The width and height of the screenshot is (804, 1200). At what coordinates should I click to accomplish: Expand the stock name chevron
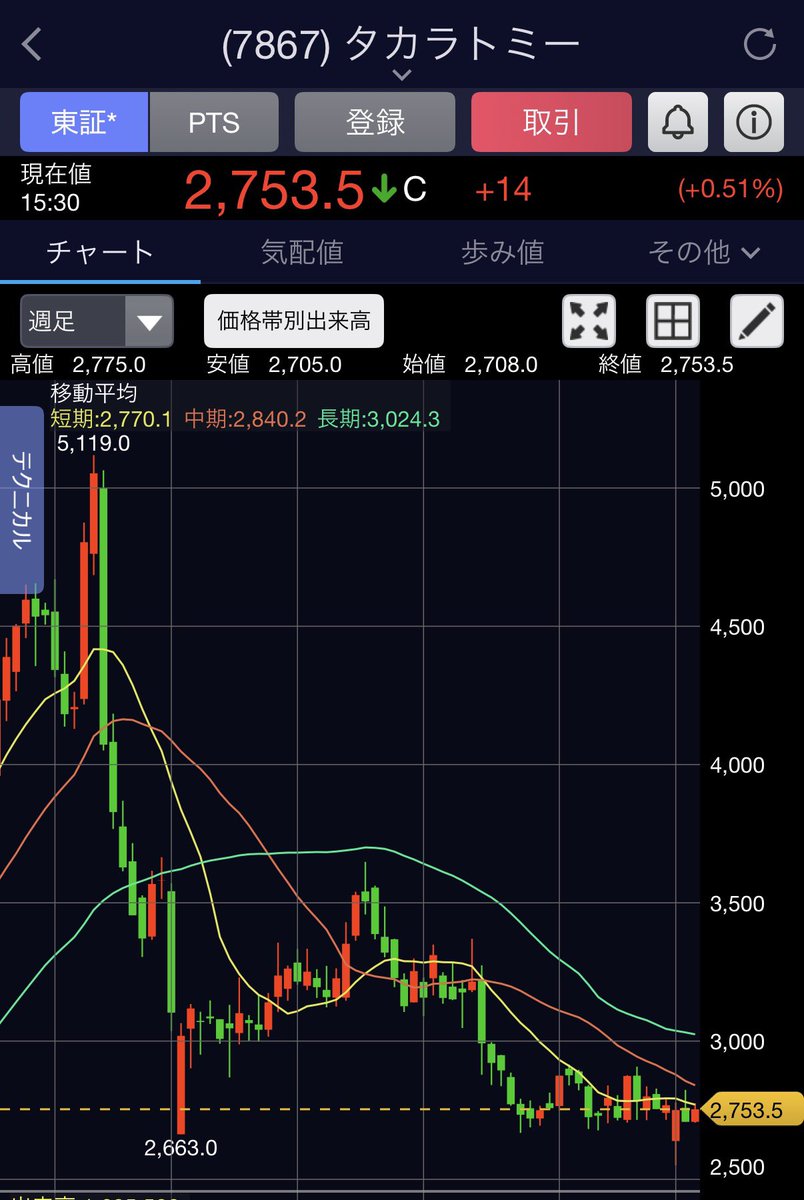pos(401,75)
